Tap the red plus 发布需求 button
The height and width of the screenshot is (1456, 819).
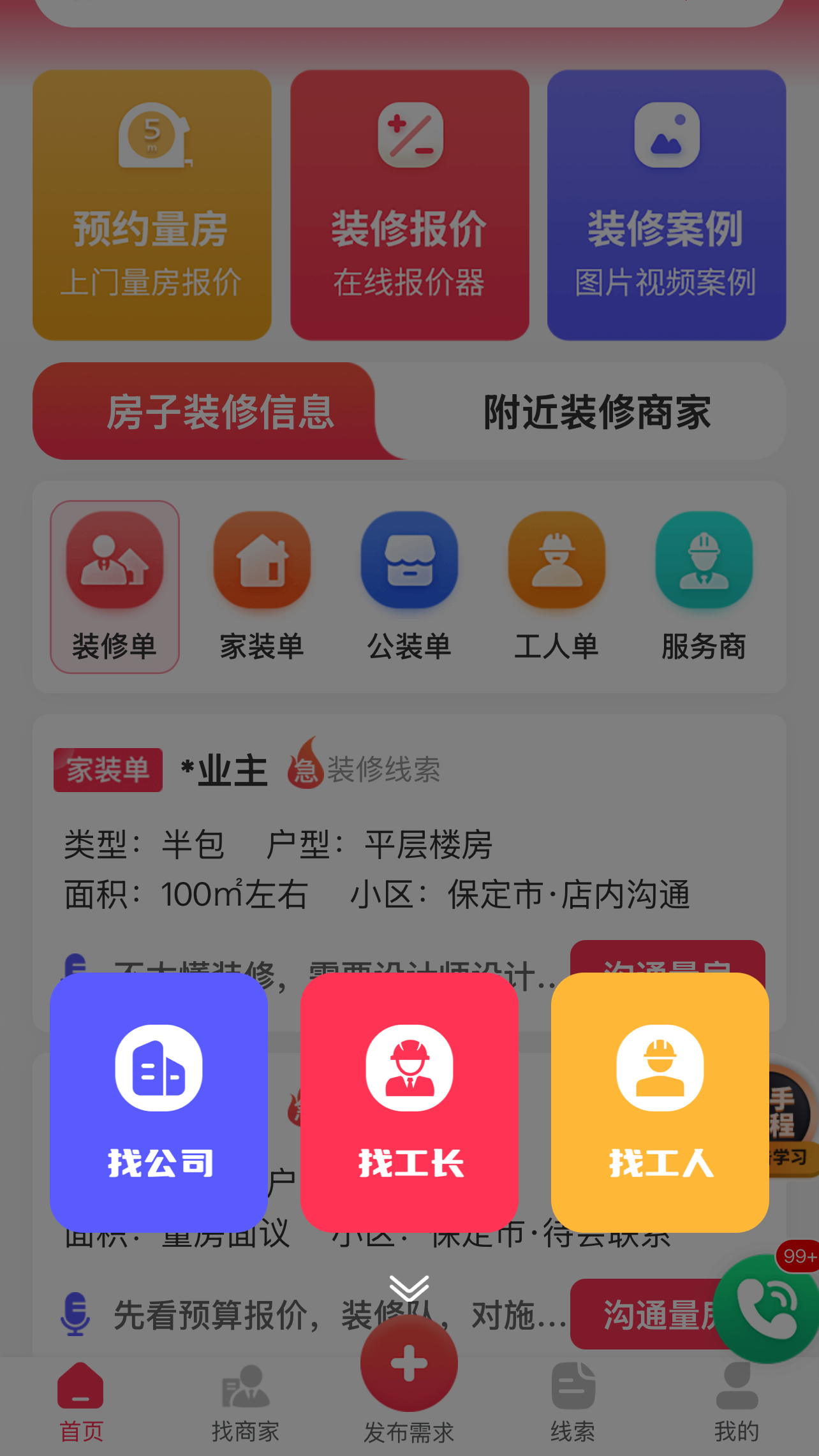point(409,1364)
